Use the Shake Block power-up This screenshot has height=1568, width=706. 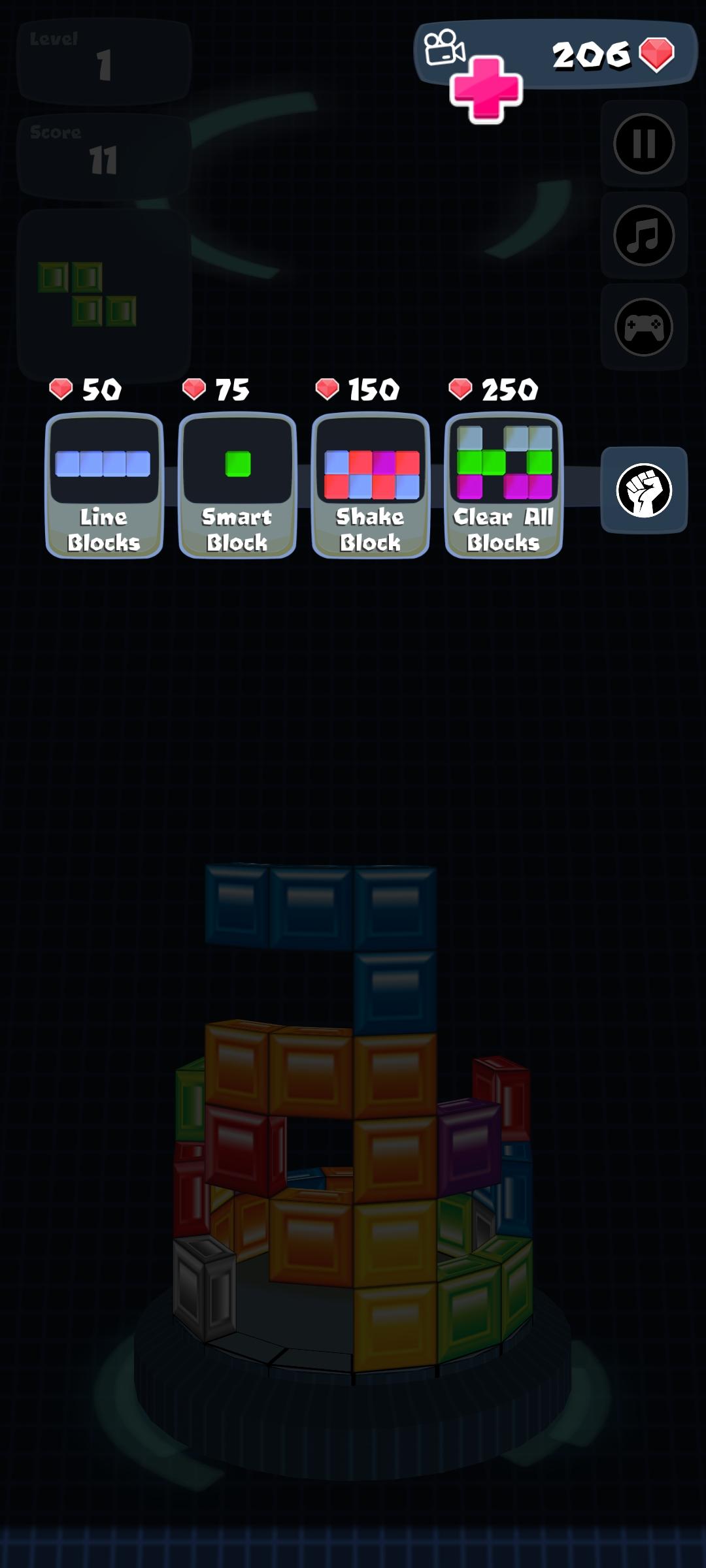pyautogui.click(x=371, y=485)
